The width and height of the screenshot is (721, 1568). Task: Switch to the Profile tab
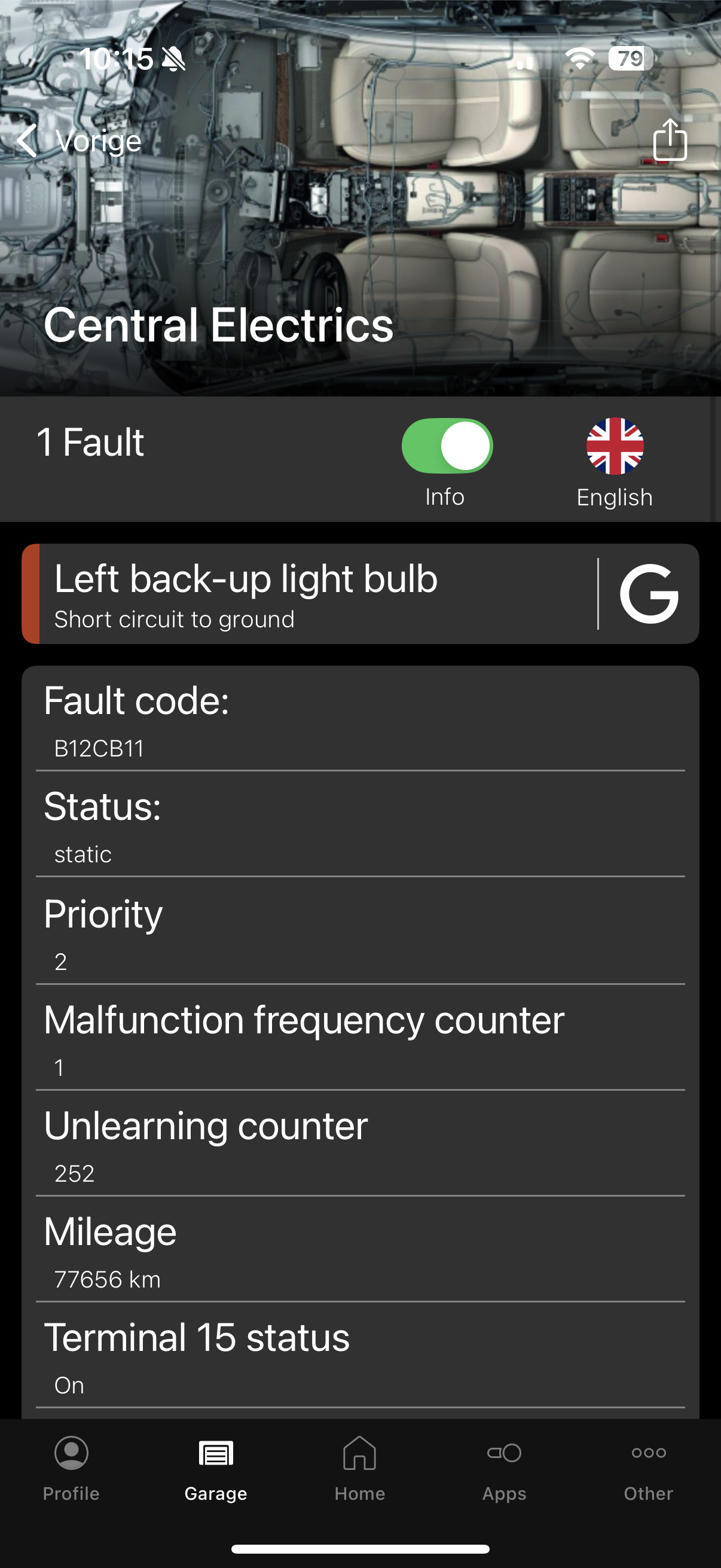click(71, 1469)
